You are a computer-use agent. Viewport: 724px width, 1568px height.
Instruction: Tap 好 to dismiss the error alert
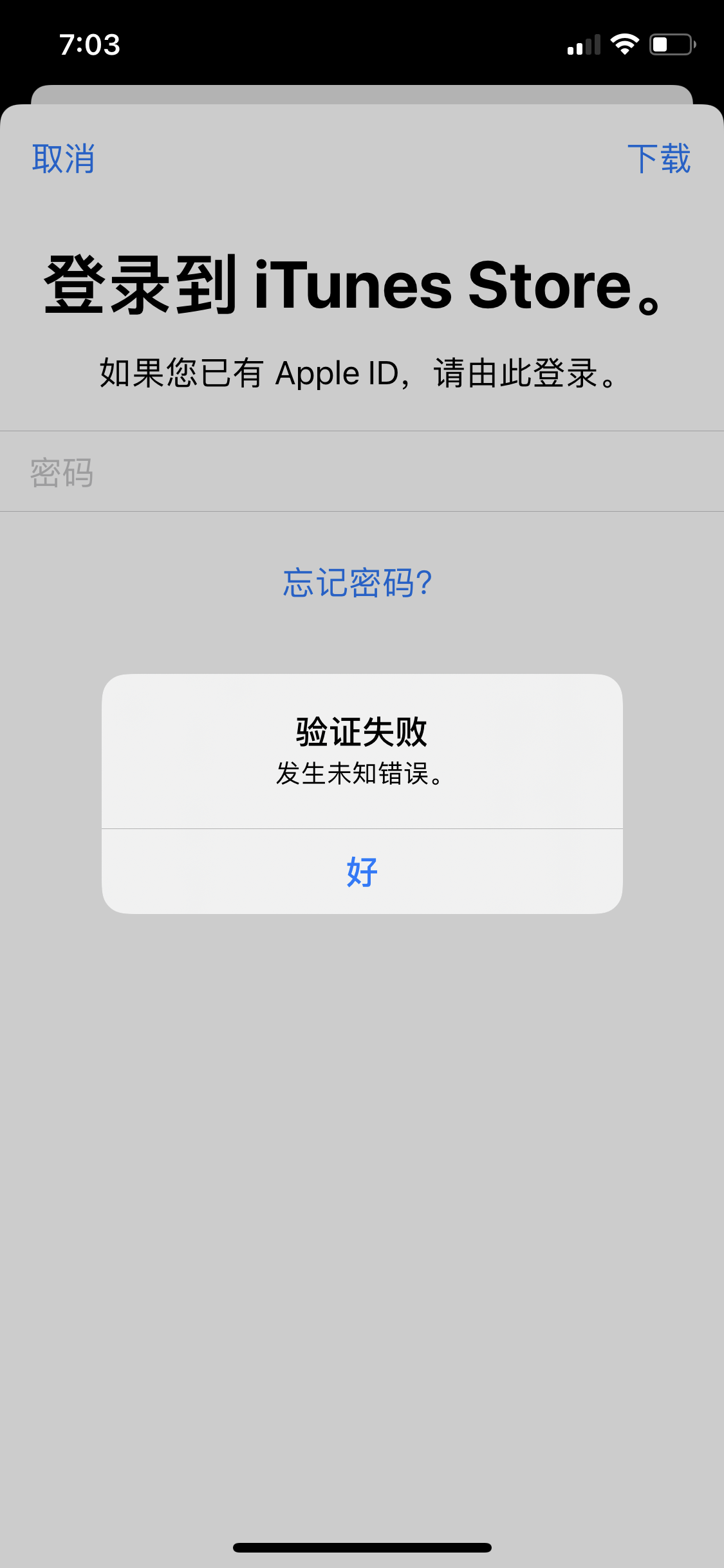pyautogui.click(x=362, y=872)
